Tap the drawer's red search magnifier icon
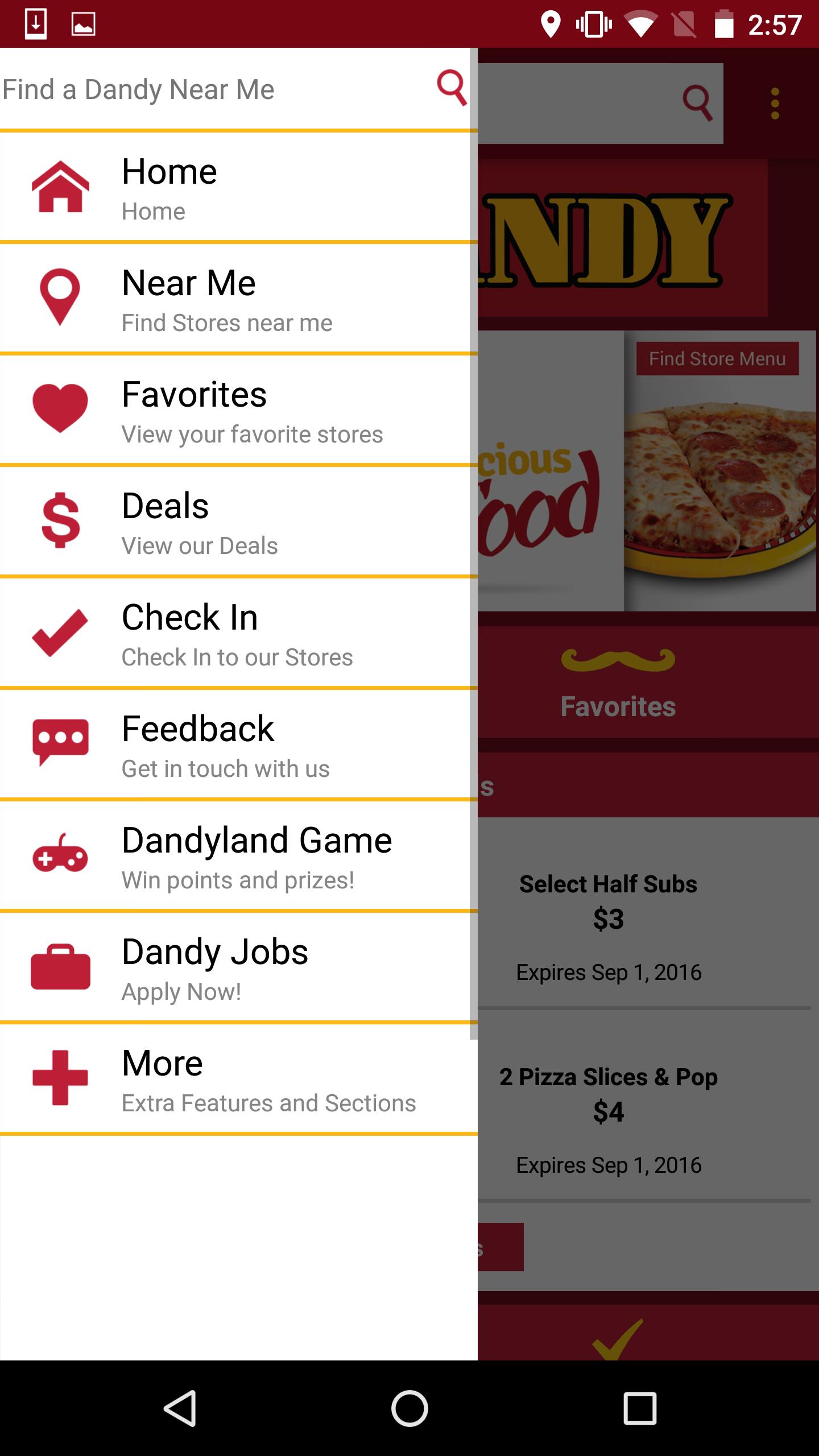Screen dimensions: 819x1456 tap(452, 88)
